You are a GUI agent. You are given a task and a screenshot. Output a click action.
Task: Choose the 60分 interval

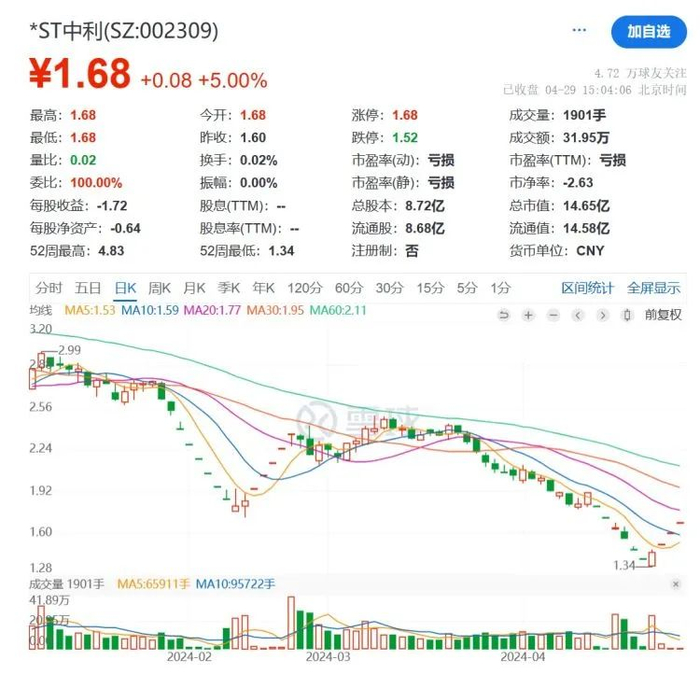(349, 288)
